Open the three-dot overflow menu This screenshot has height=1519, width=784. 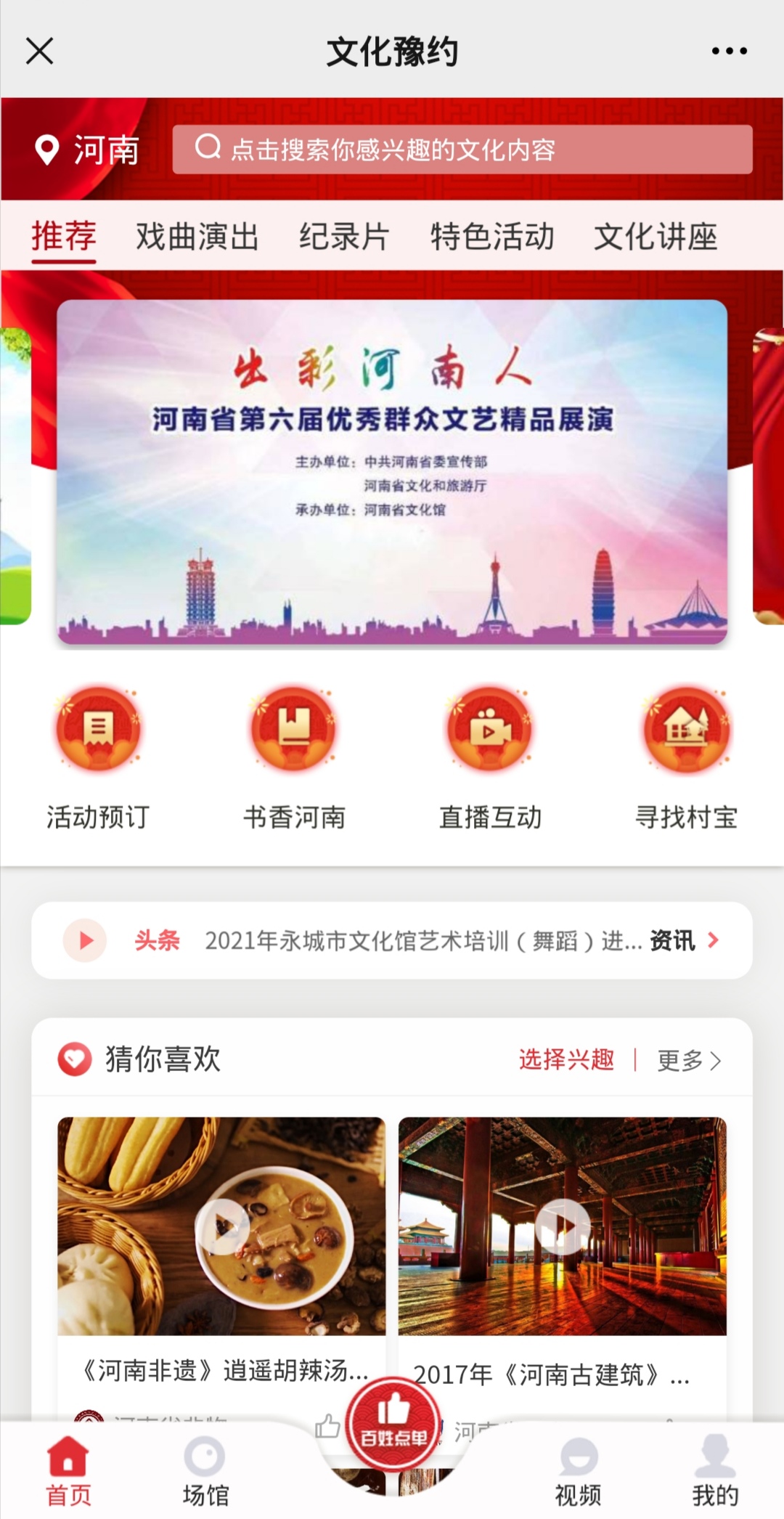pyautogui.click(x=729, y=51)
